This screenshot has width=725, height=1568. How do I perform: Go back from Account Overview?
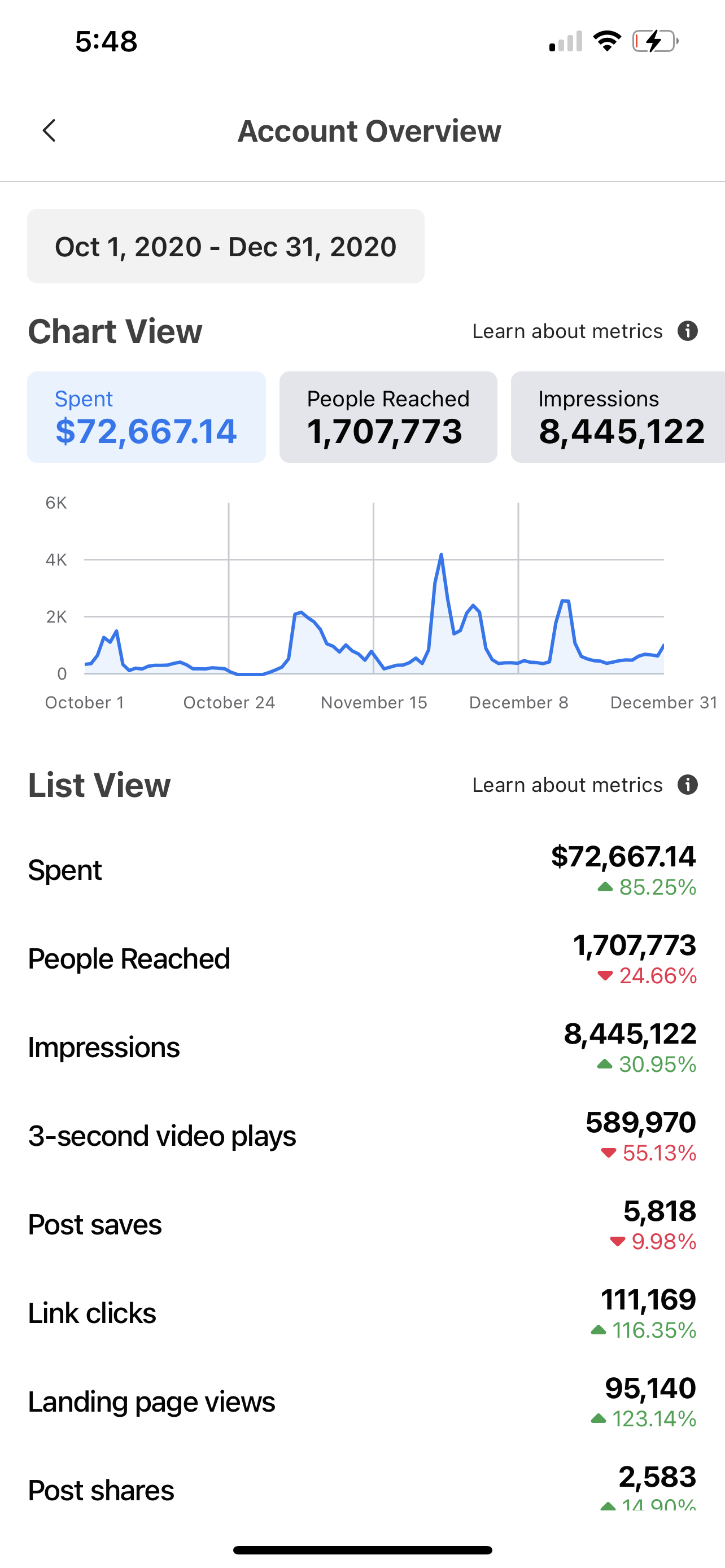49,130
